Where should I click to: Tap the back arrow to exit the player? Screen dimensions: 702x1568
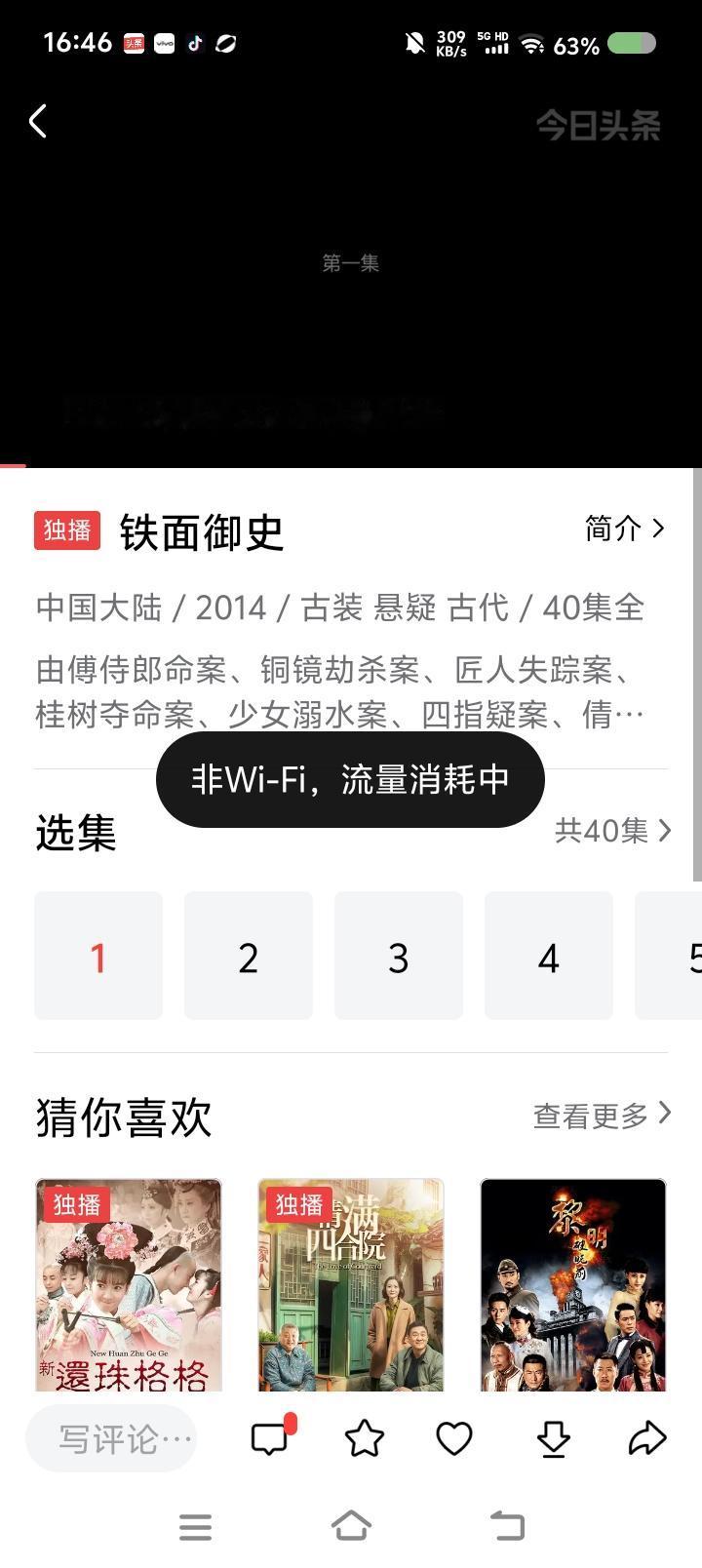click(37, 121)
